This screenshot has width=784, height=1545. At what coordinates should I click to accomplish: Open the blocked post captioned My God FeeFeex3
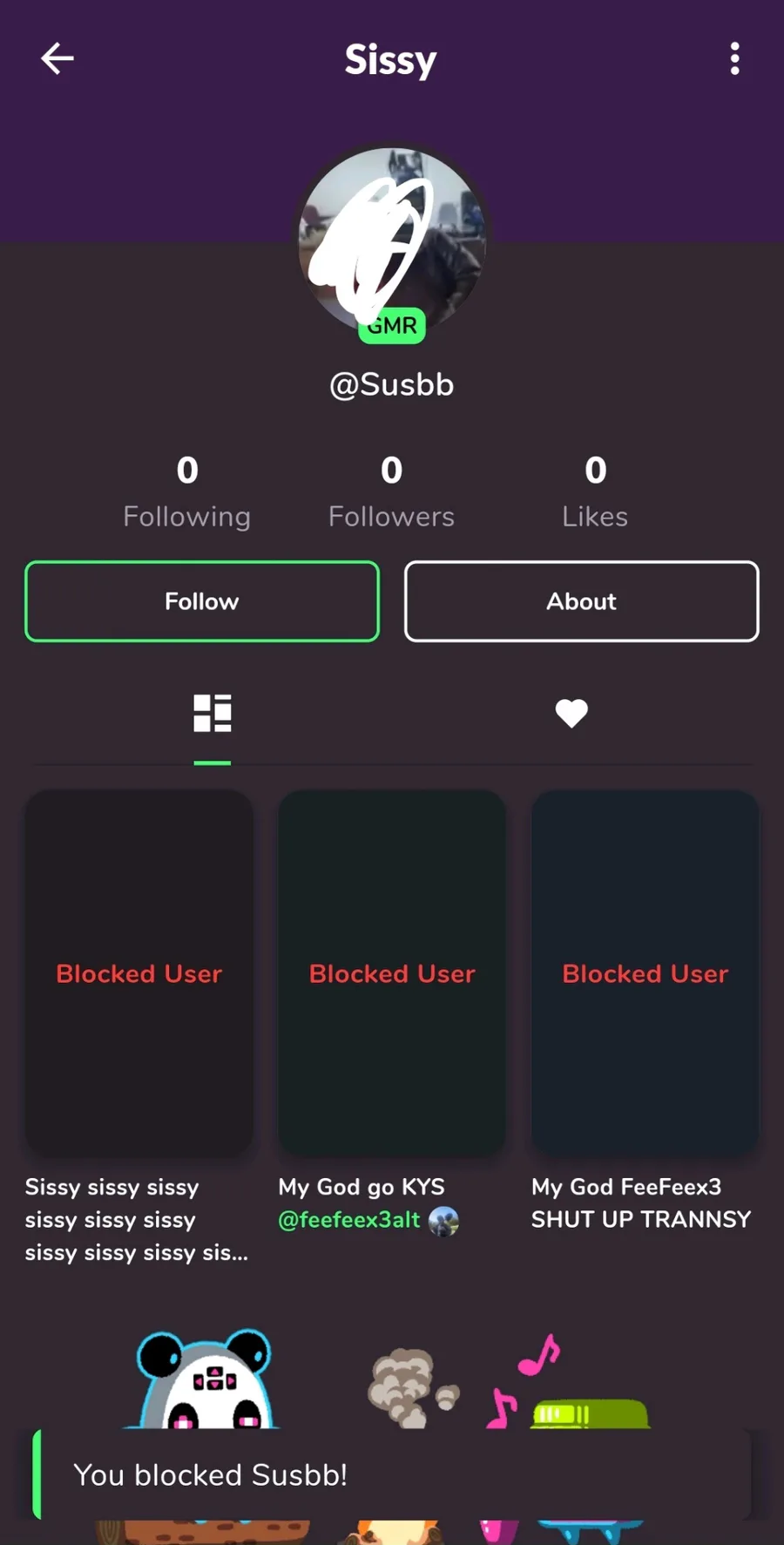click(645, 973)
